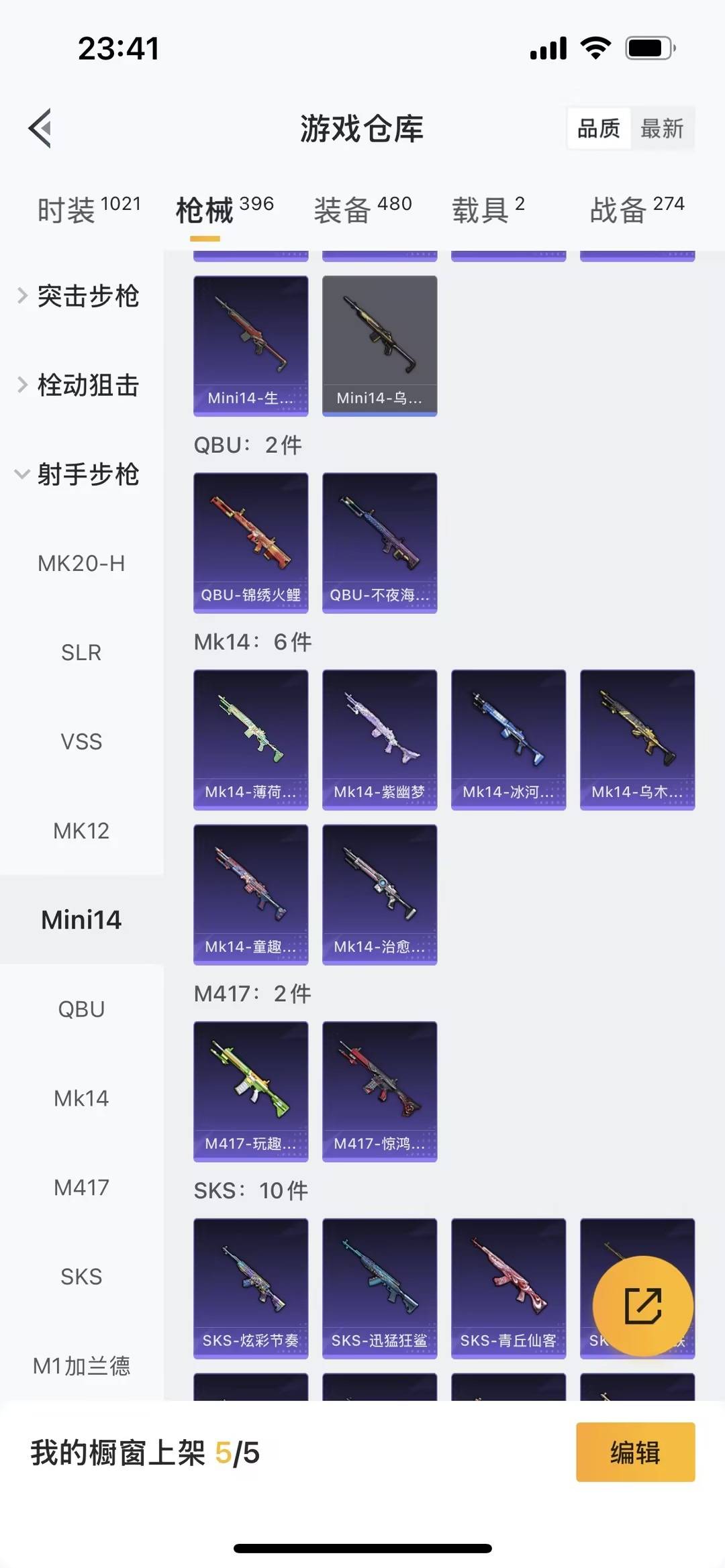Select SKS from the sidebar
The width and height of the screenshot is (725, 1568).
point(81,1277)
